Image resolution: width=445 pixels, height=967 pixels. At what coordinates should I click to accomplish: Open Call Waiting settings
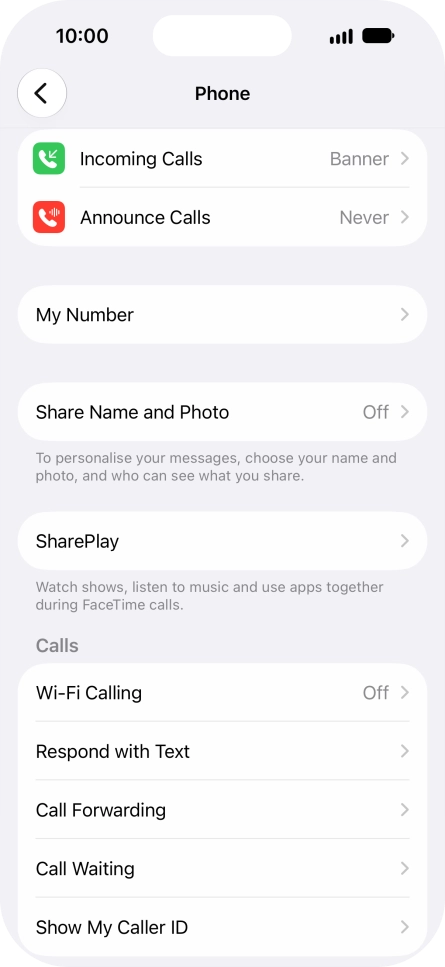tap(222, 868)
